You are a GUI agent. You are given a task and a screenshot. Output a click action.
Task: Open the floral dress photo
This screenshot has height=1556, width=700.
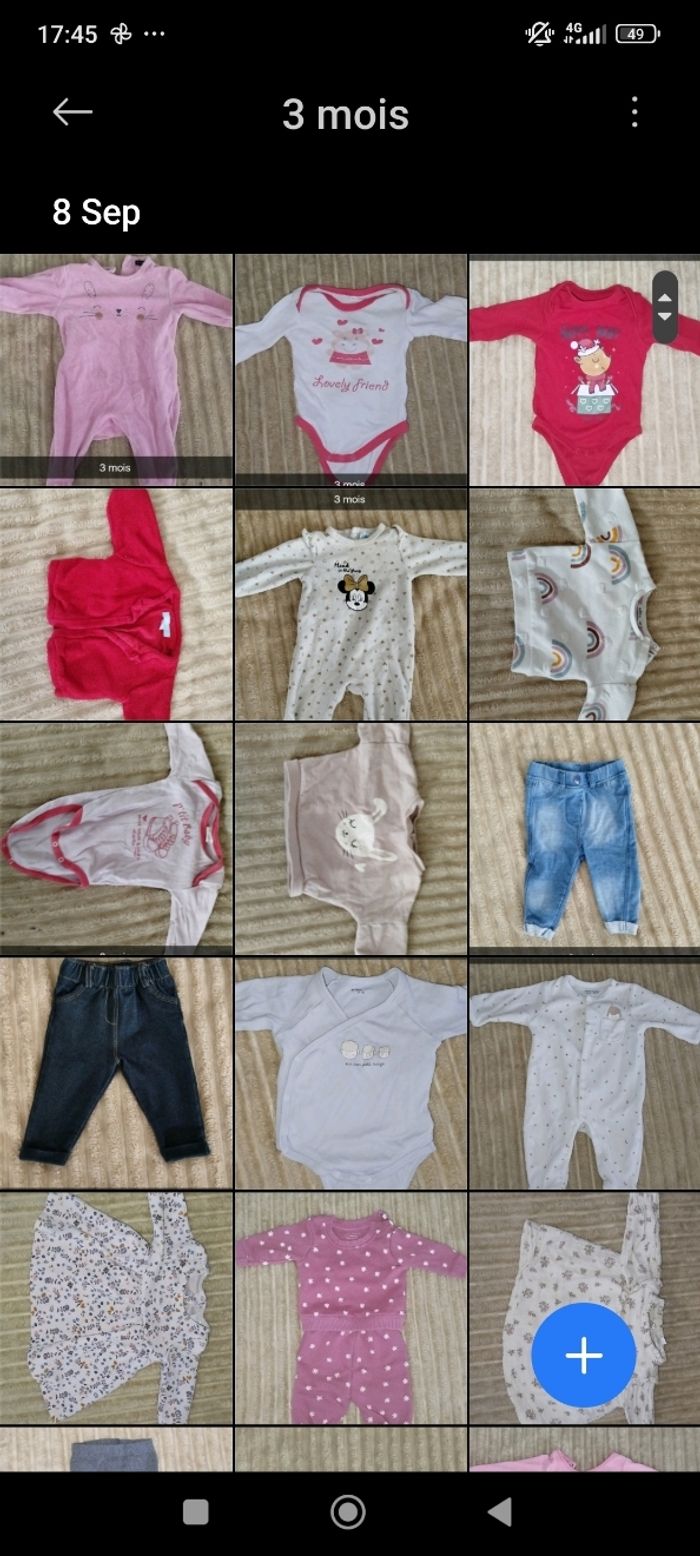116,1306
